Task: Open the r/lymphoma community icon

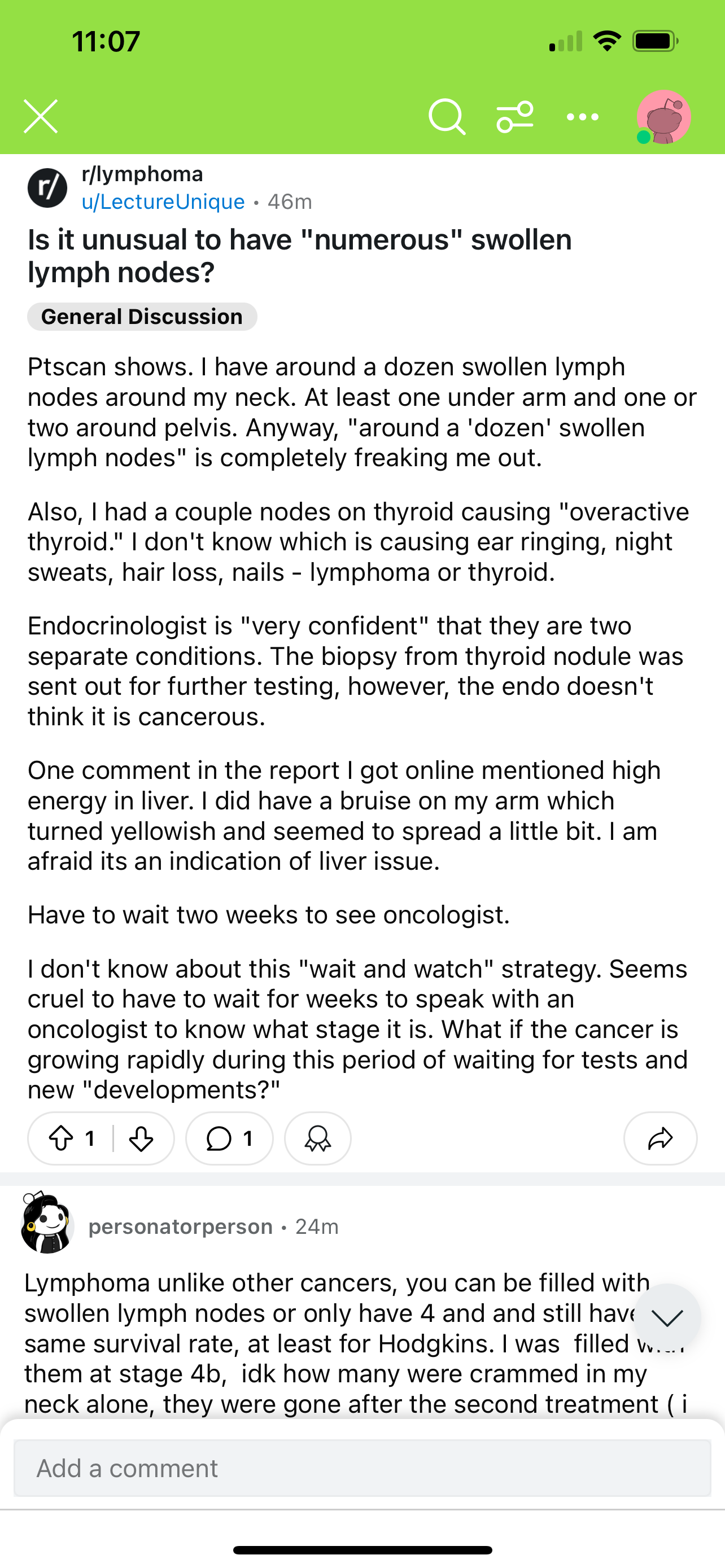Action: pyautogui.click(x=47, y=188)
